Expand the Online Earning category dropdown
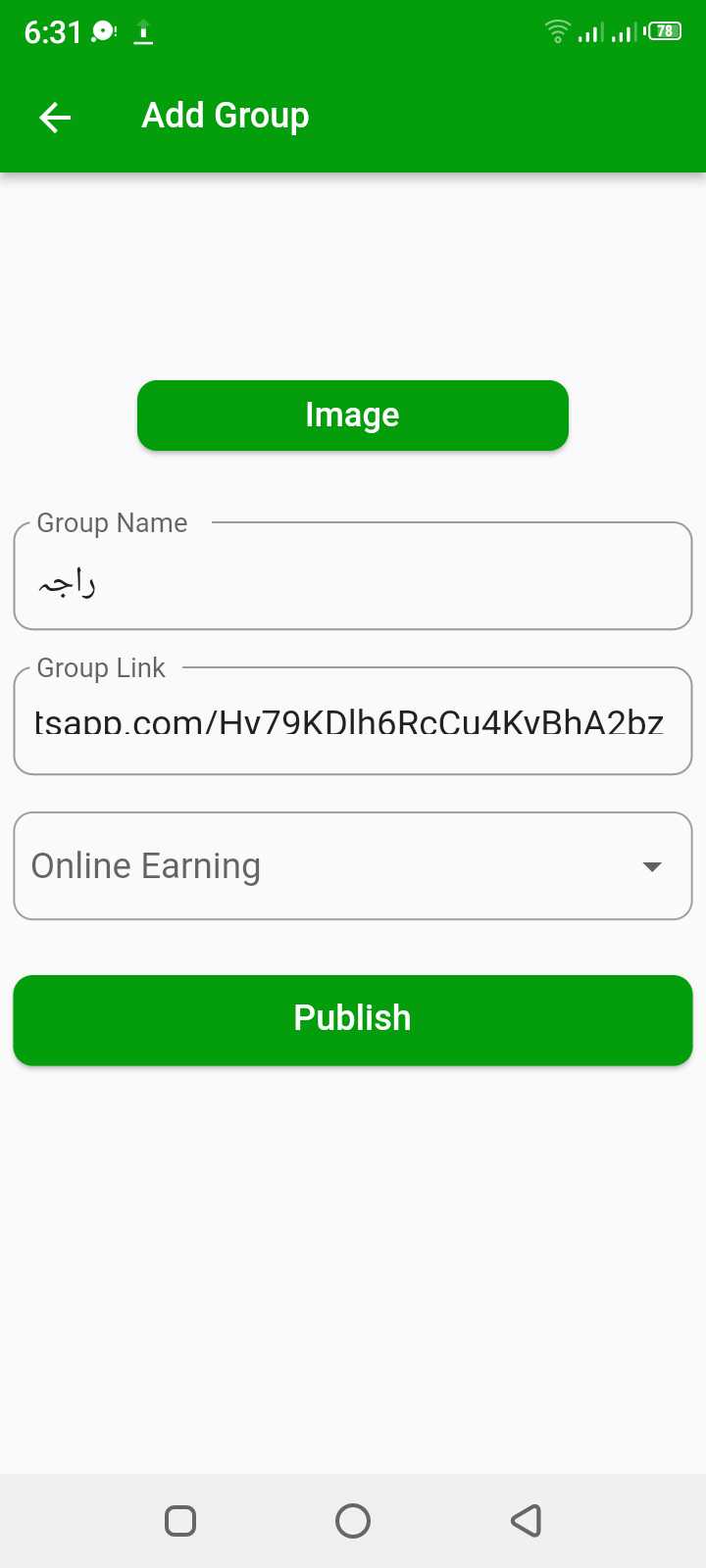The height and width of the screenshot is (1568, 706). (353, 866)
